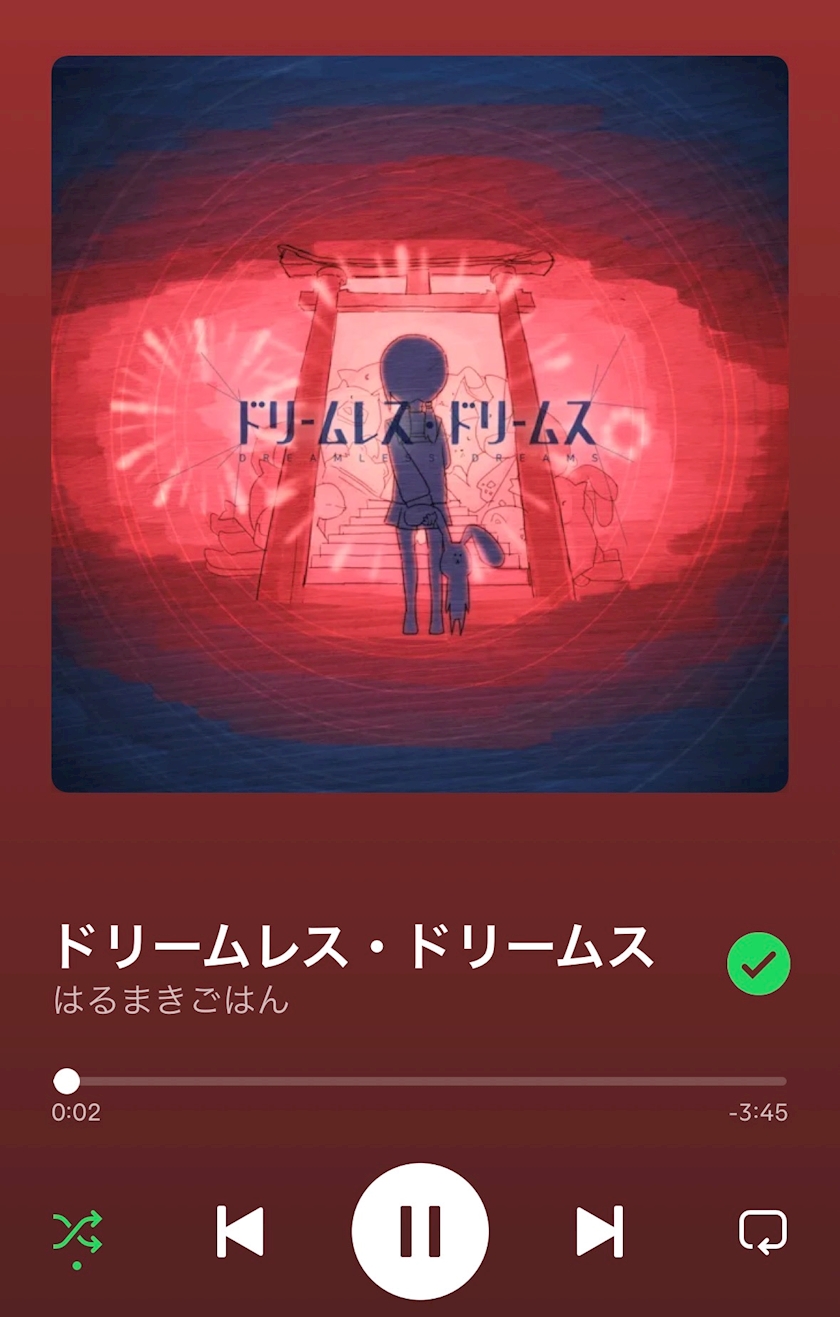The width and height of the screenshot is (840, 1317).
Task: Turn off shuffle mode
Action: 77,1233
